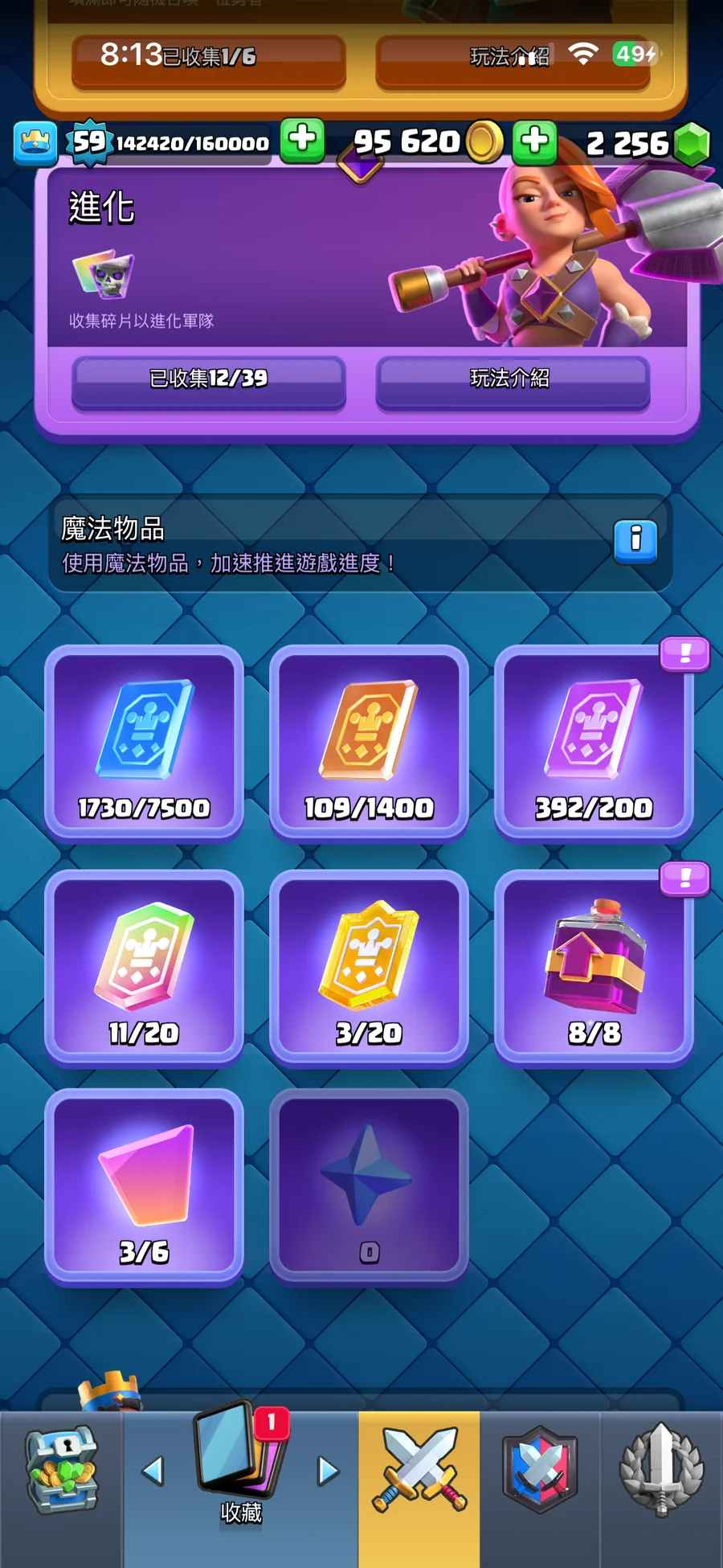The width and height of the screenshot is (723, 1568).
Task: Add more gold with the plus button
Action: tap(534, 141)
